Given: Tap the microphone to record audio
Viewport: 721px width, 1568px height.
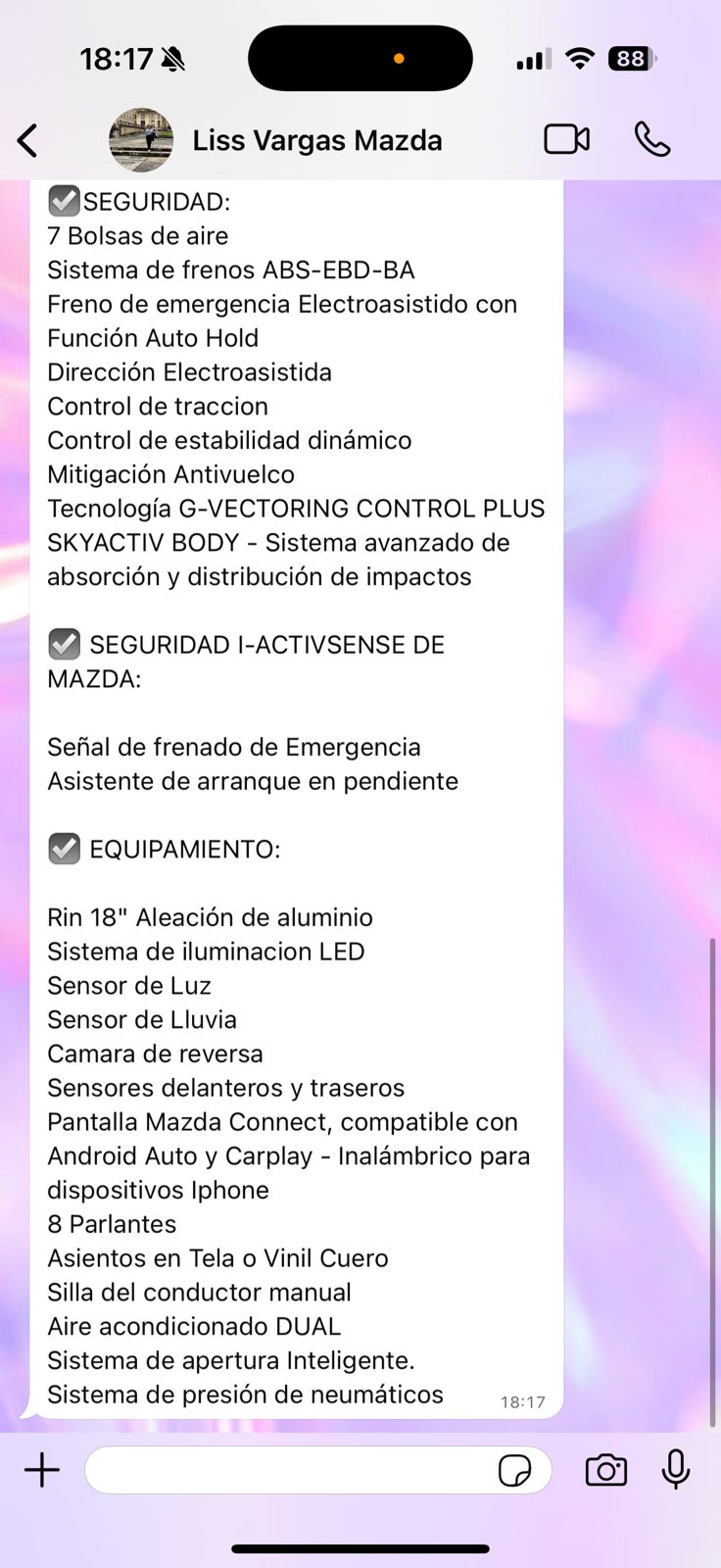Looking at the screenshot, I should (676, 1470).
